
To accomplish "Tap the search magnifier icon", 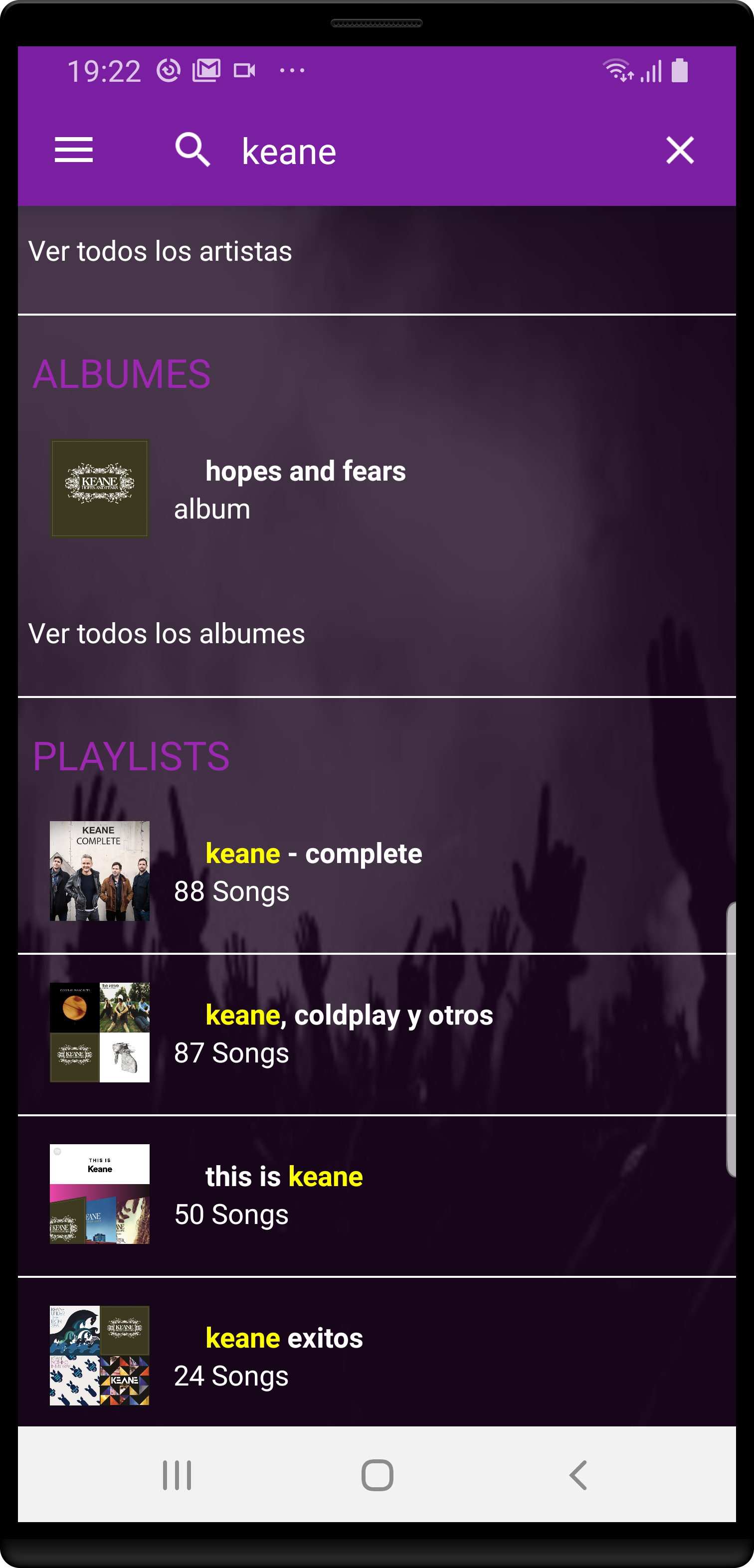I will (192, 150).
